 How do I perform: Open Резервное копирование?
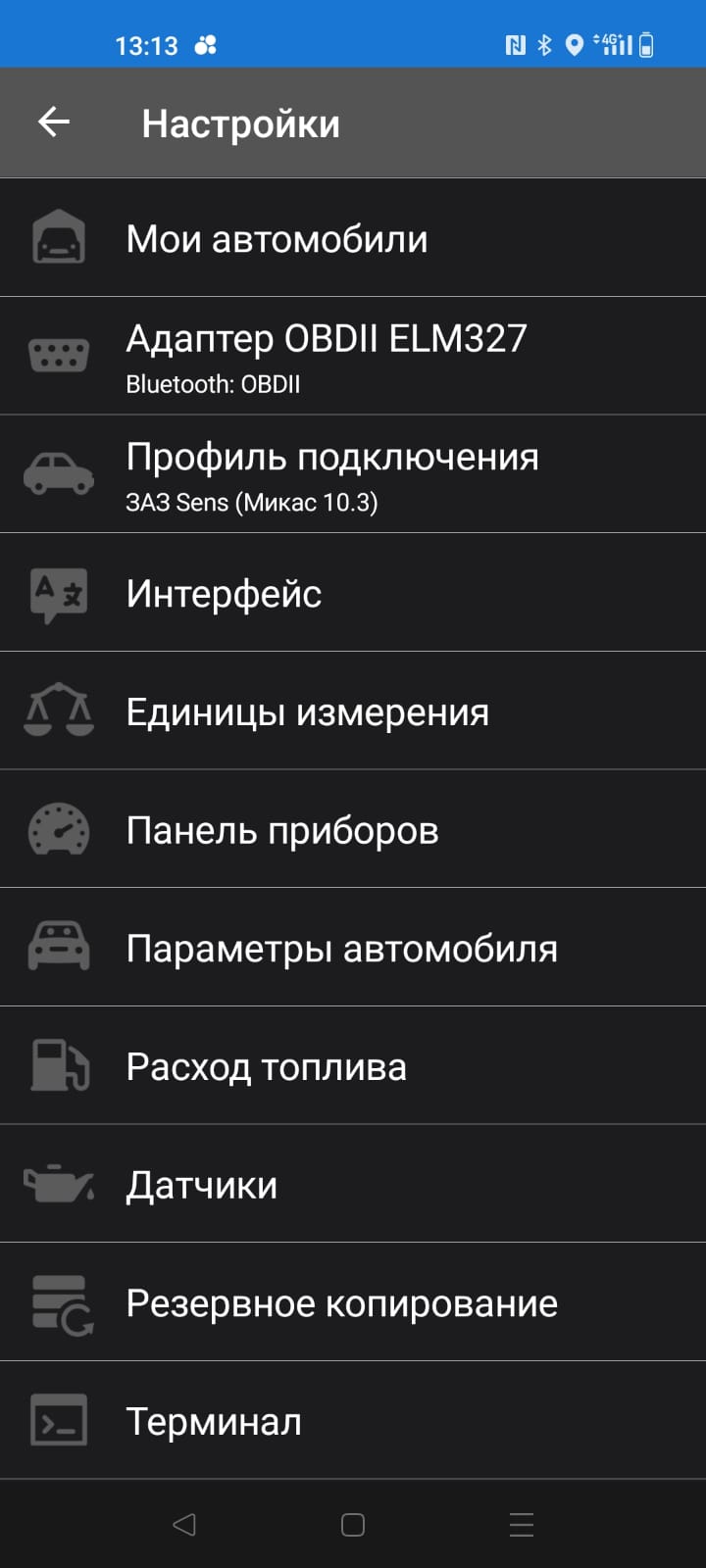coord(353,1303)
